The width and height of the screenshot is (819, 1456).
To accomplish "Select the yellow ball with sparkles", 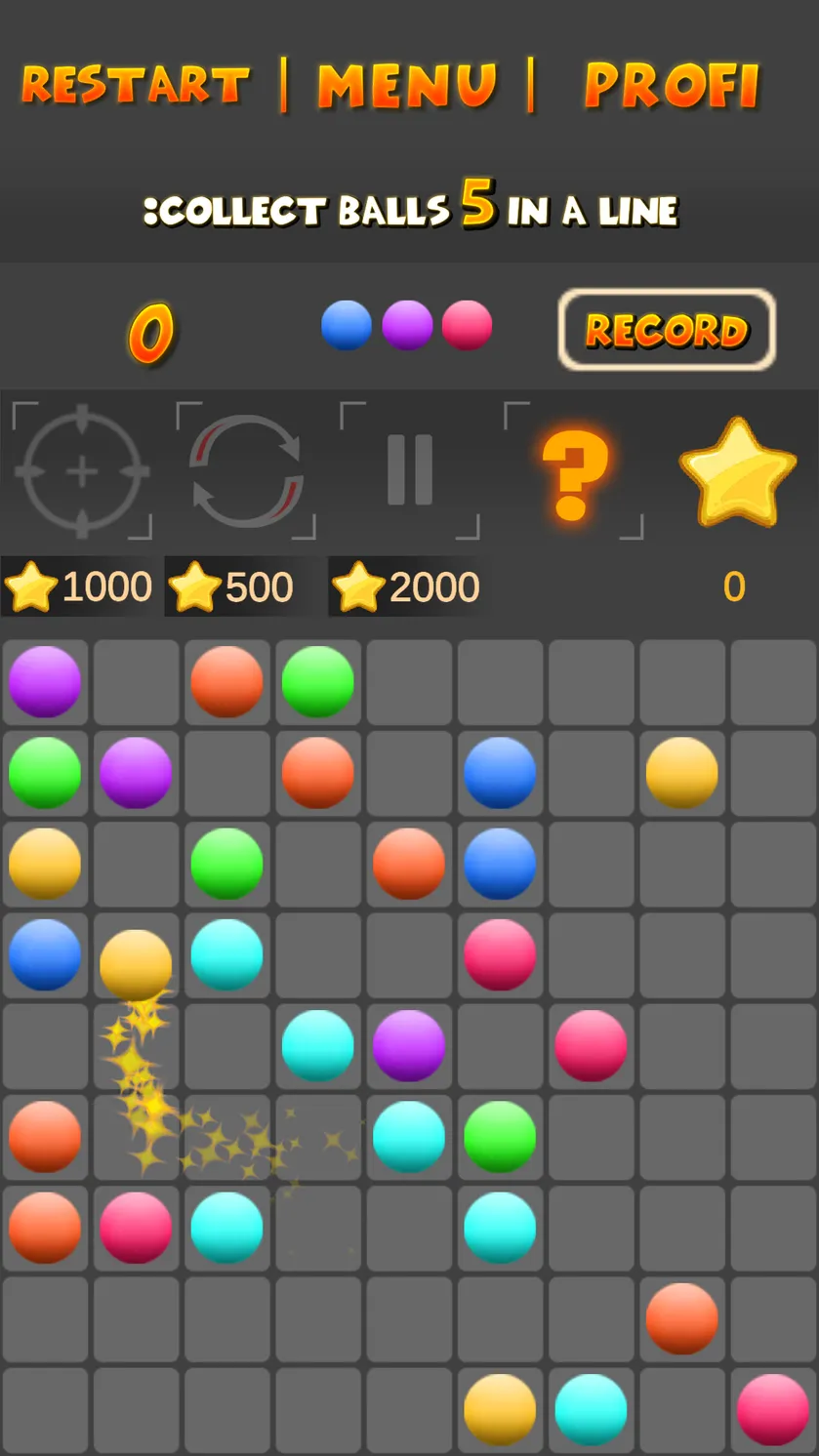I will (x=136, y=964).
